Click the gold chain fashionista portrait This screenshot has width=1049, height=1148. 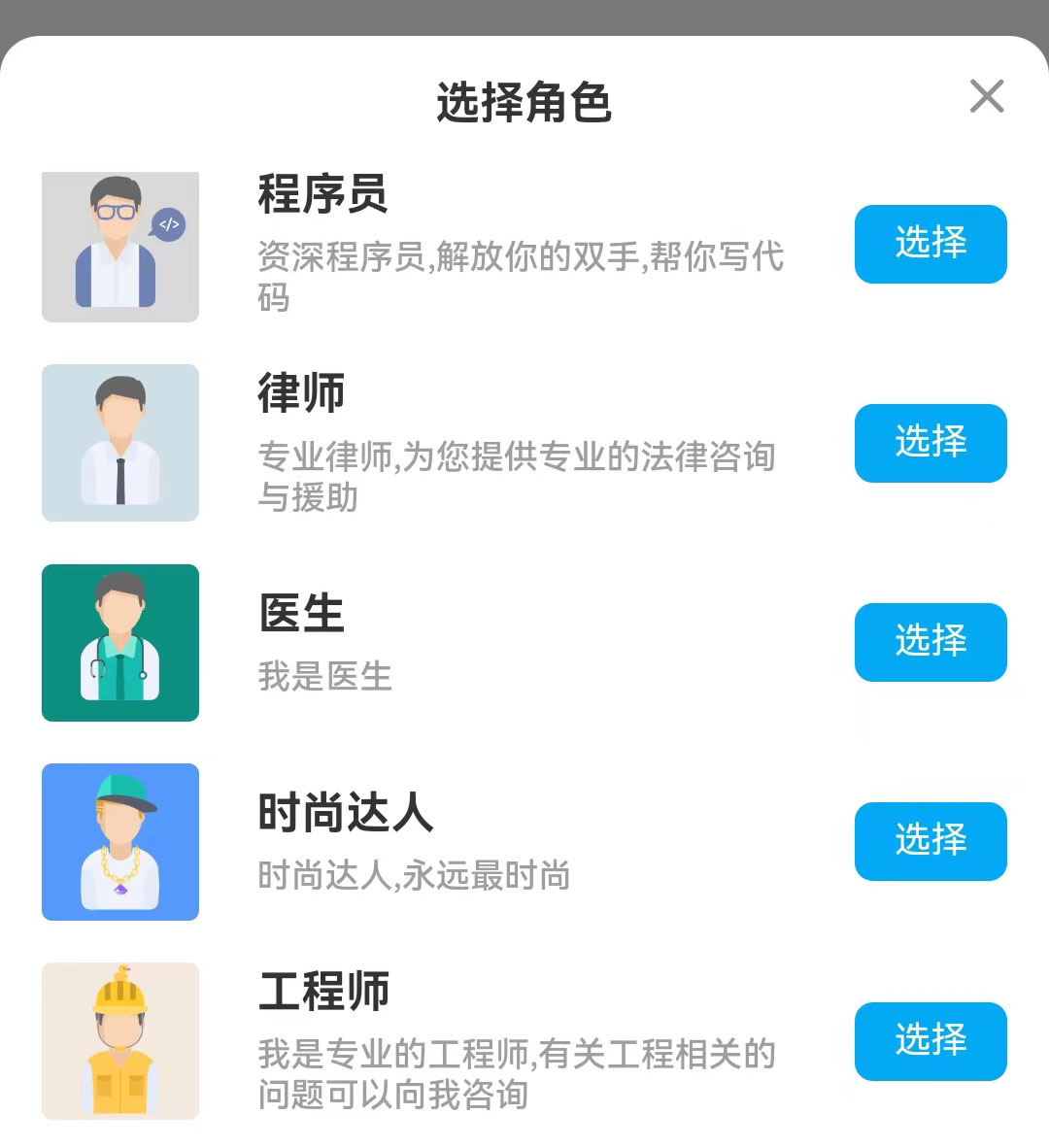(119, 841)
